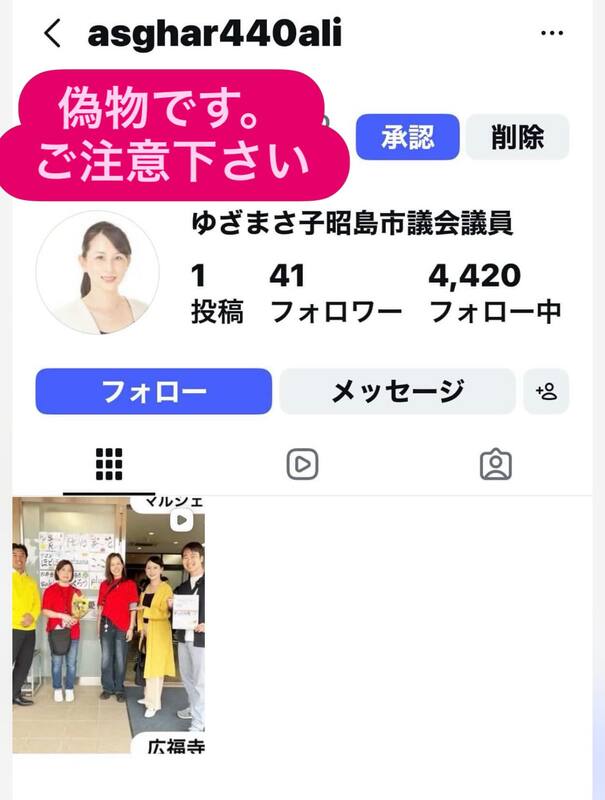The height and width of the screenshot is (800, 605).
Task: Approve the follow request with 承認
Action: click(408, 137)
